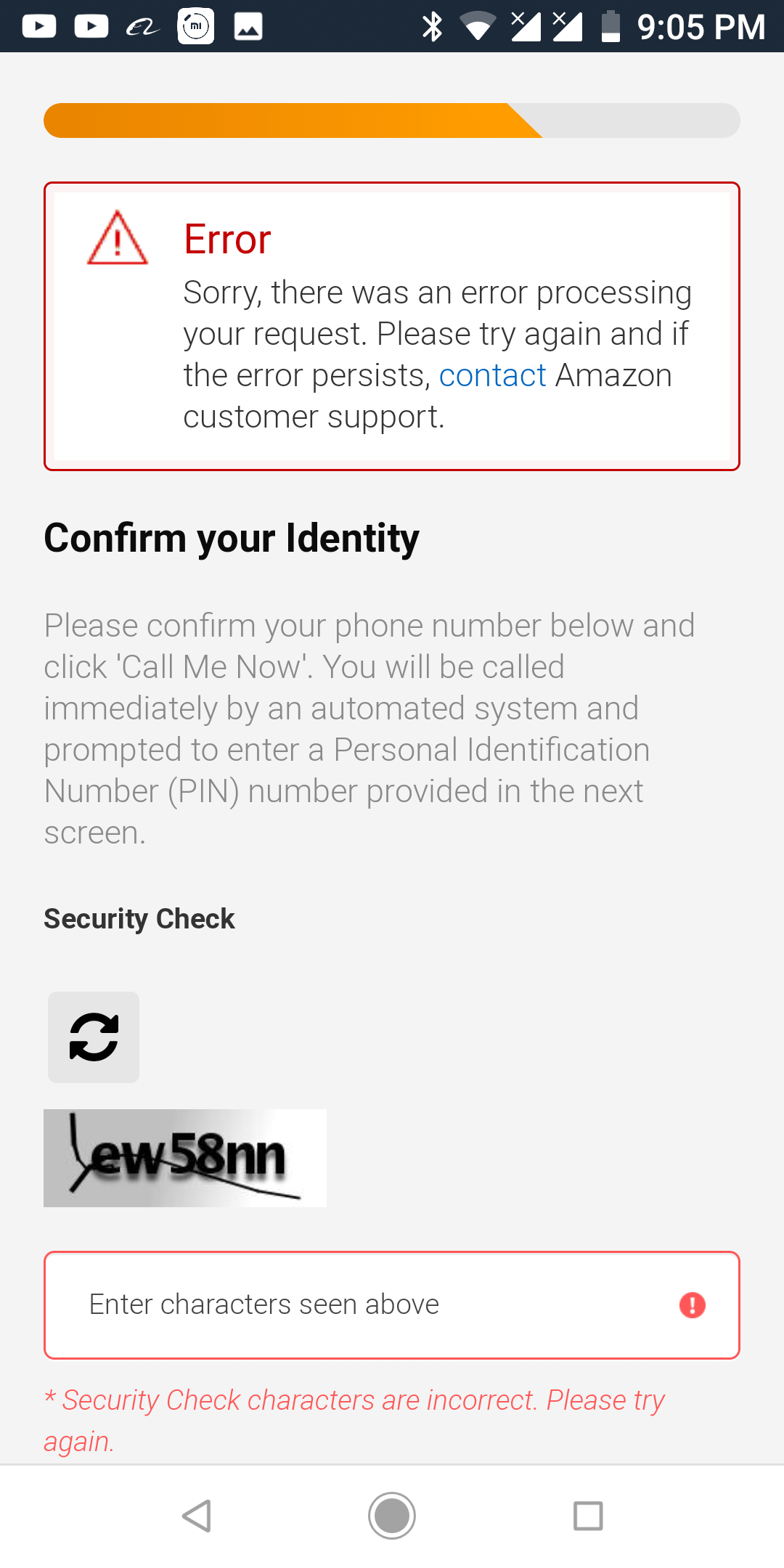Go back using the system back button

[x=197, y=1516]
